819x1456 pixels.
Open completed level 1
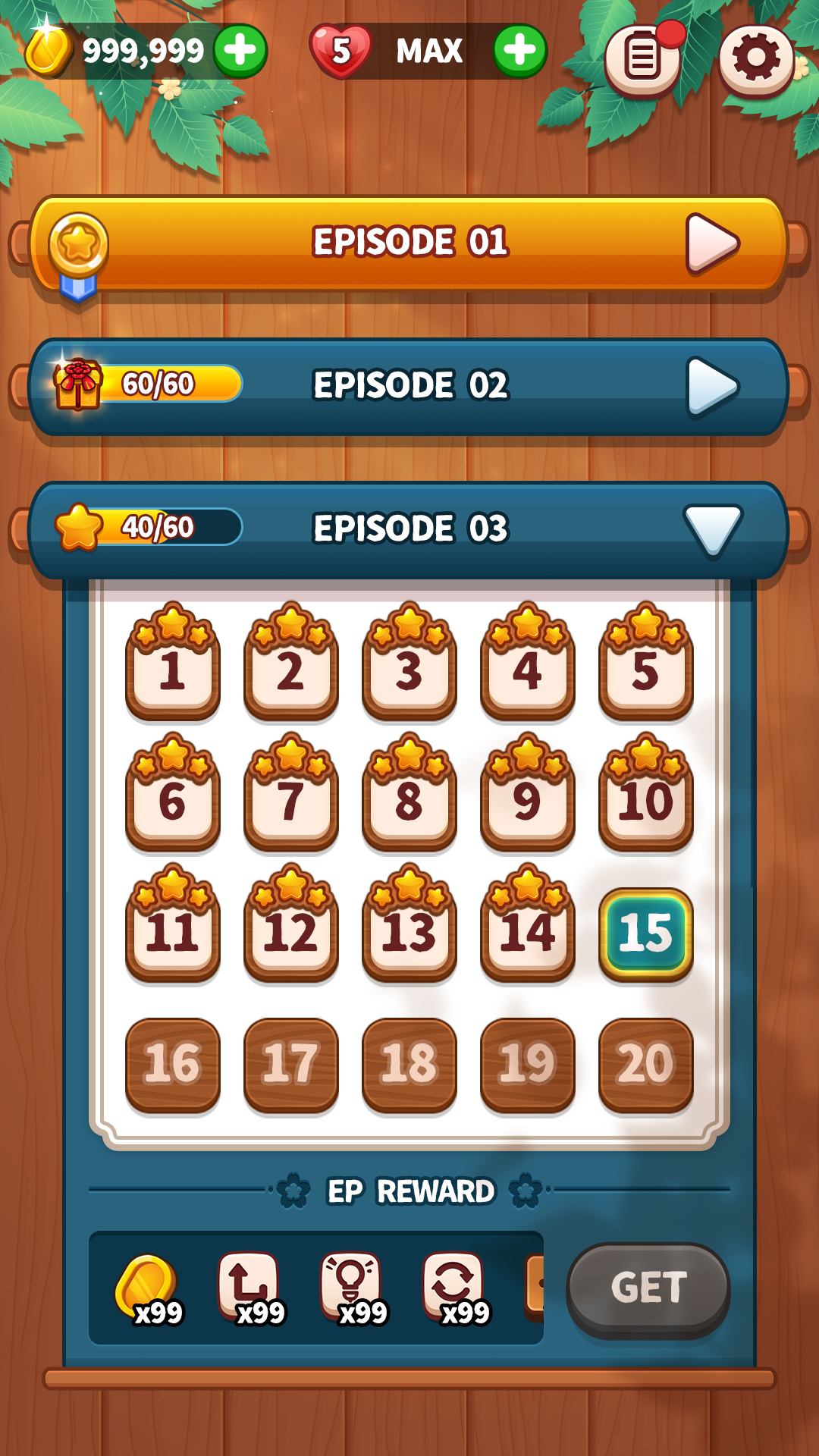[172, 671]
